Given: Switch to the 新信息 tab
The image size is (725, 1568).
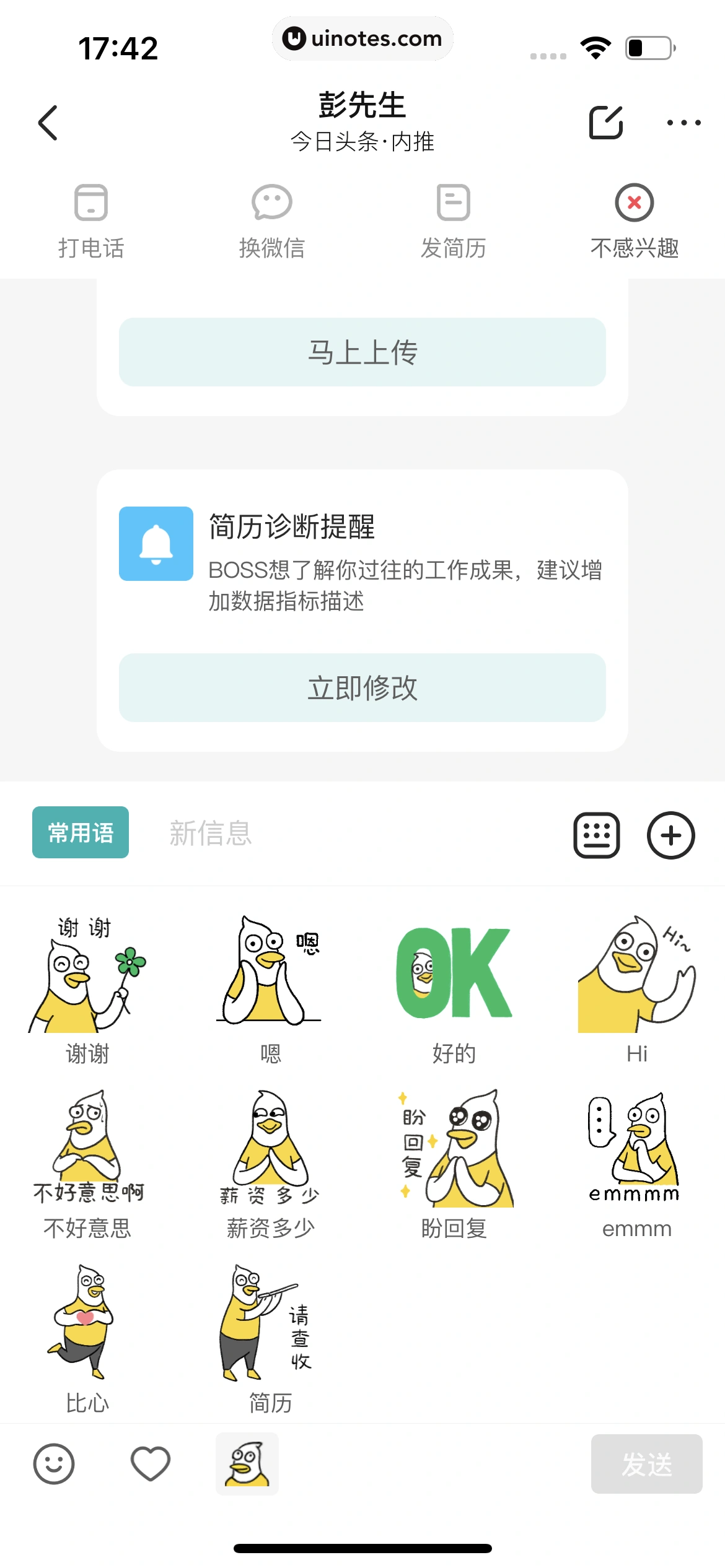Looking at the screenshot, I should [x=210, y=833].
